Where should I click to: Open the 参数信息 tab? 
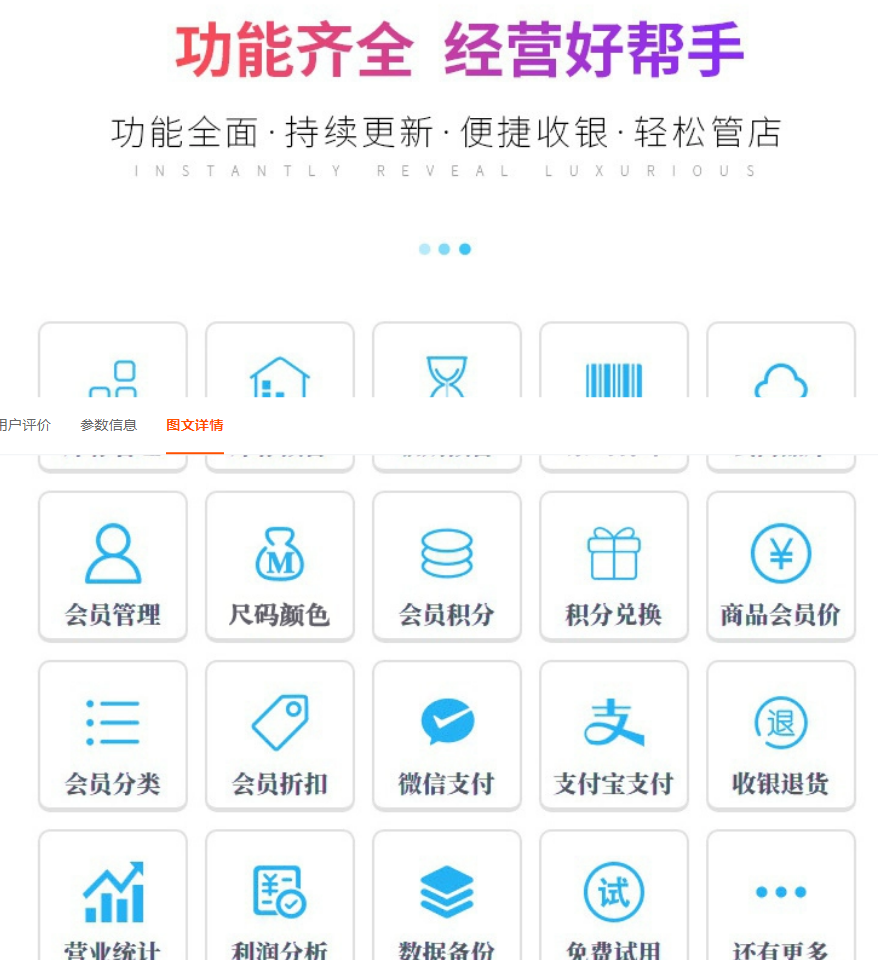tap(108, 425)
